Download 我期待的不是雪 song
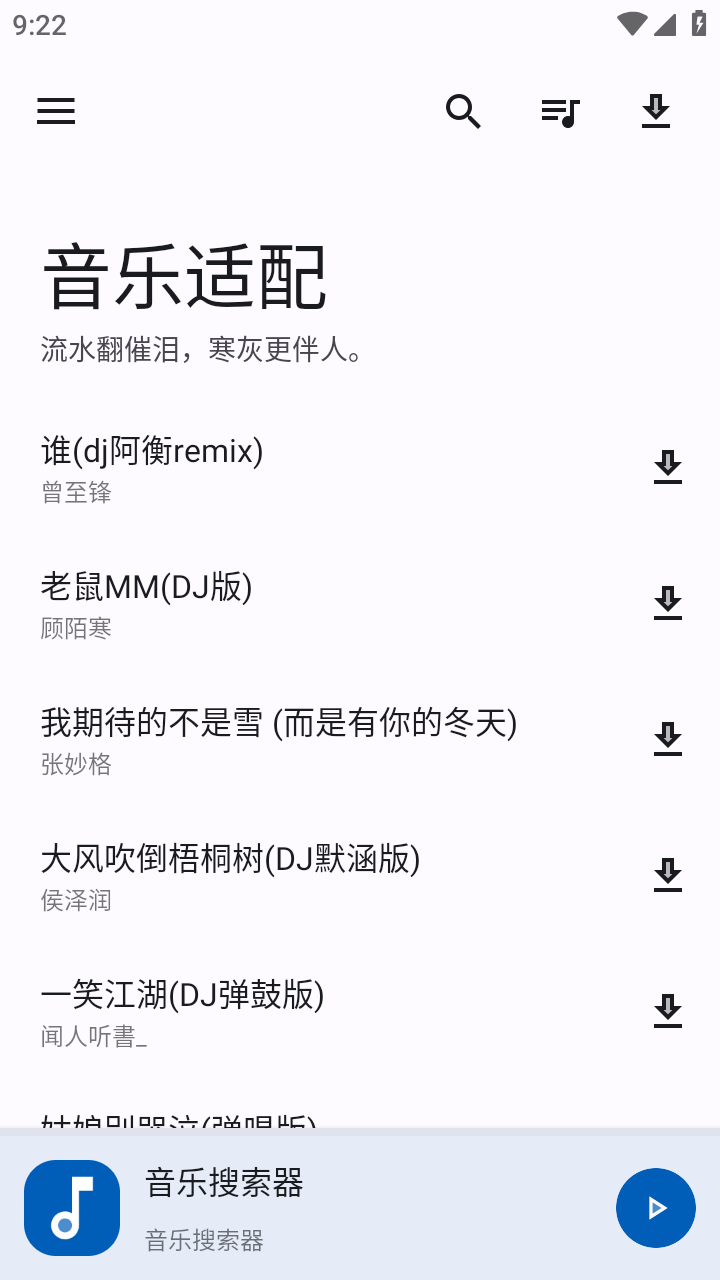The image size is (720, 1280). [668, 740]
